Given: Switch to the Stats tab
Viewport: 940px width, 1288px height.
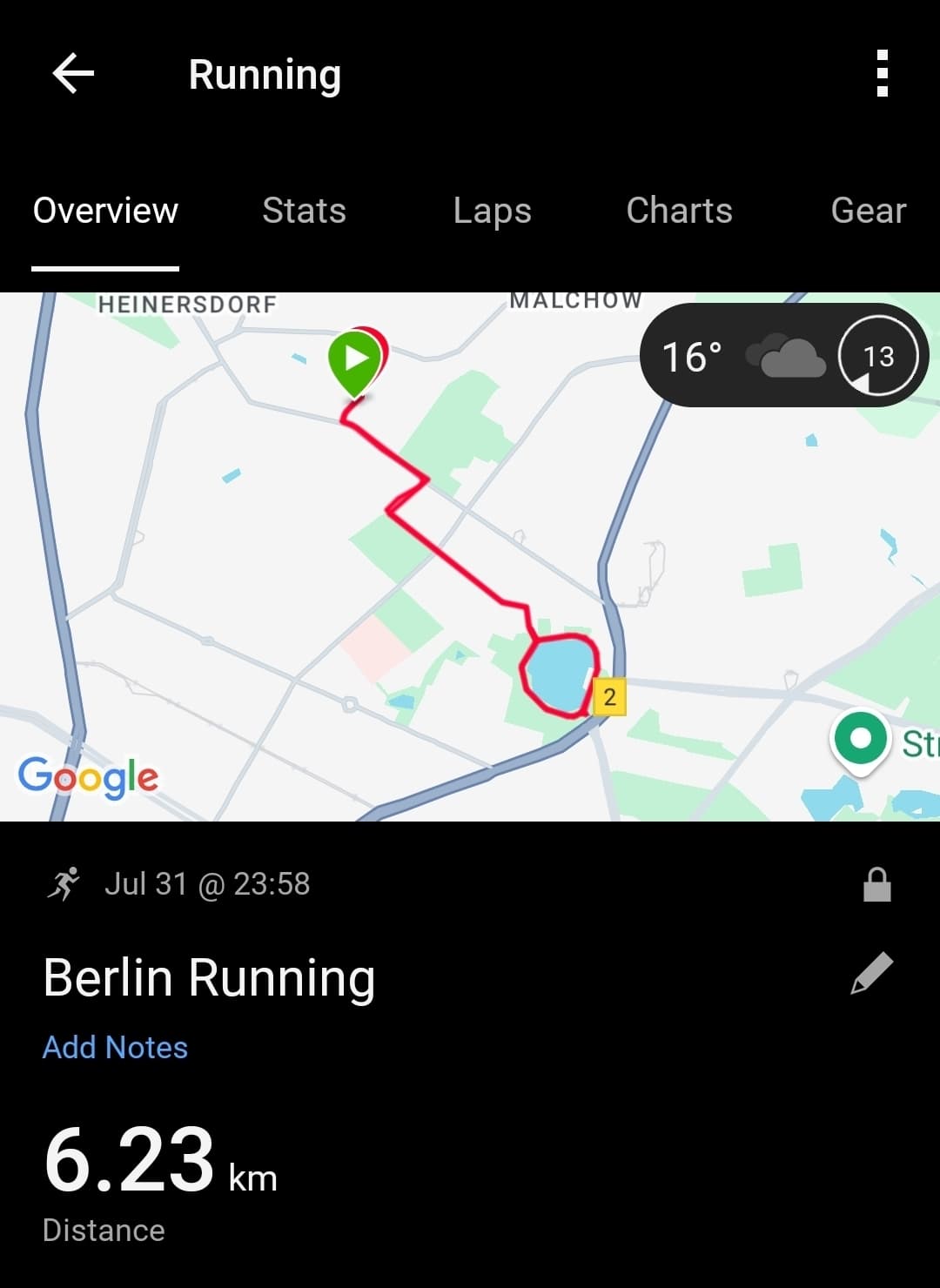Looking at the screenshot, I should coord(304,211).
